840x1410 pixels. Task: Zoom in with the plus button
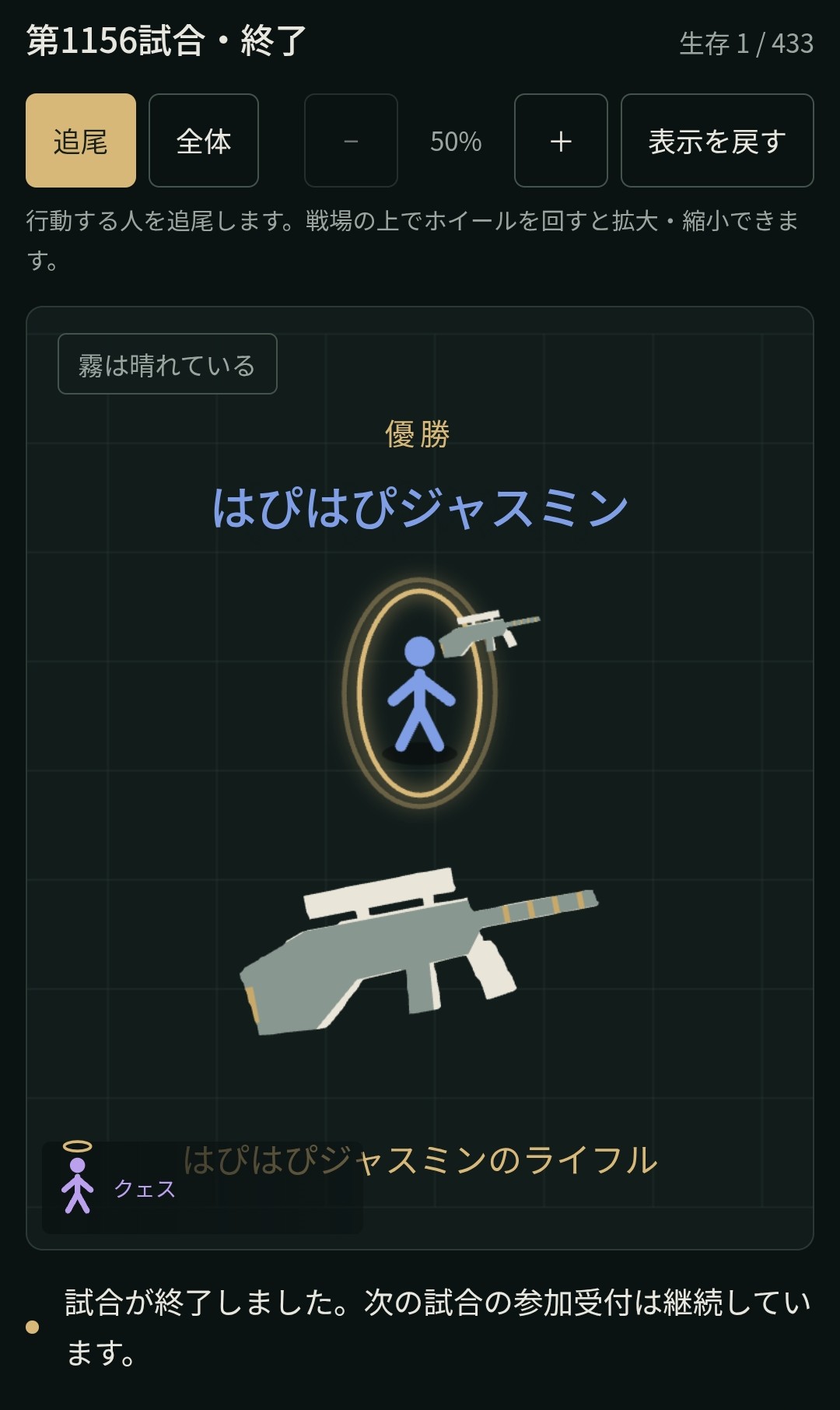[561, 141]
